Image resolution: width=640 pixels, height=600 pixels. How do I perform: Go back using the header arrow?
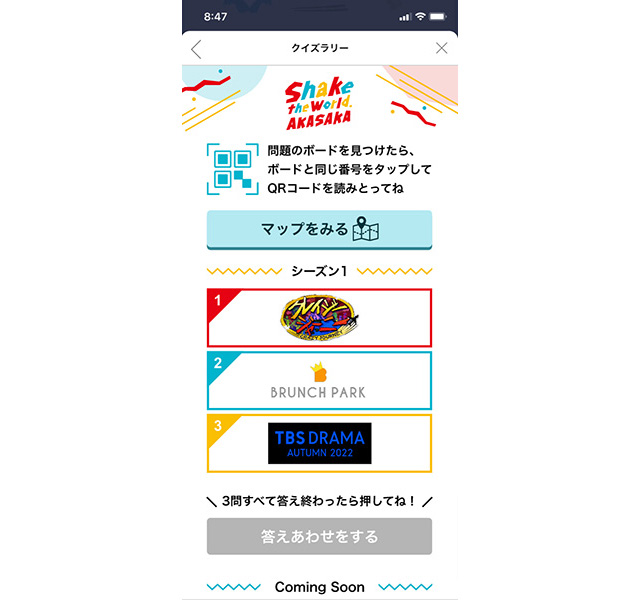pyautogui.click(x=196, y=49)
